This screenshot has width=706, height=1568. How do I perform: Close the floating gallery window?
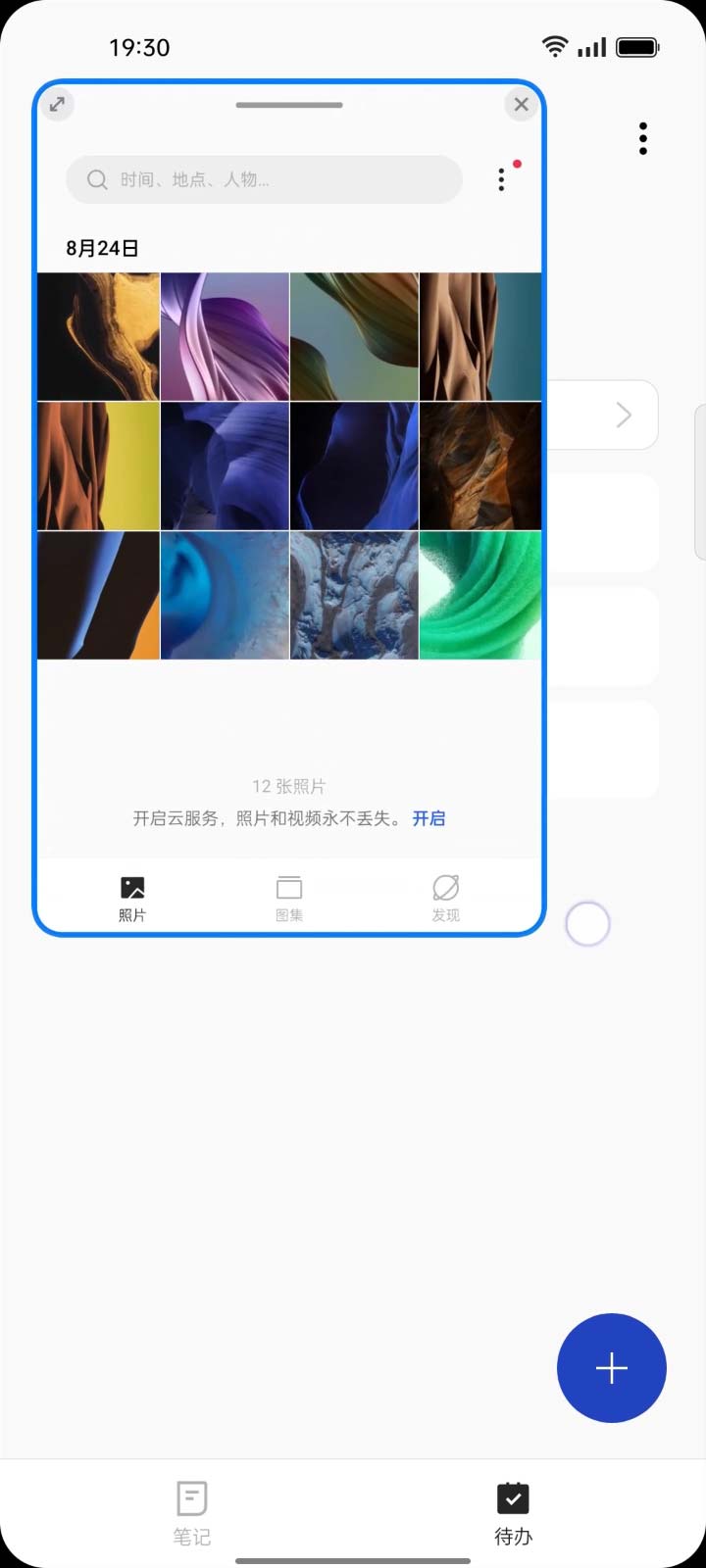point(521,105)
